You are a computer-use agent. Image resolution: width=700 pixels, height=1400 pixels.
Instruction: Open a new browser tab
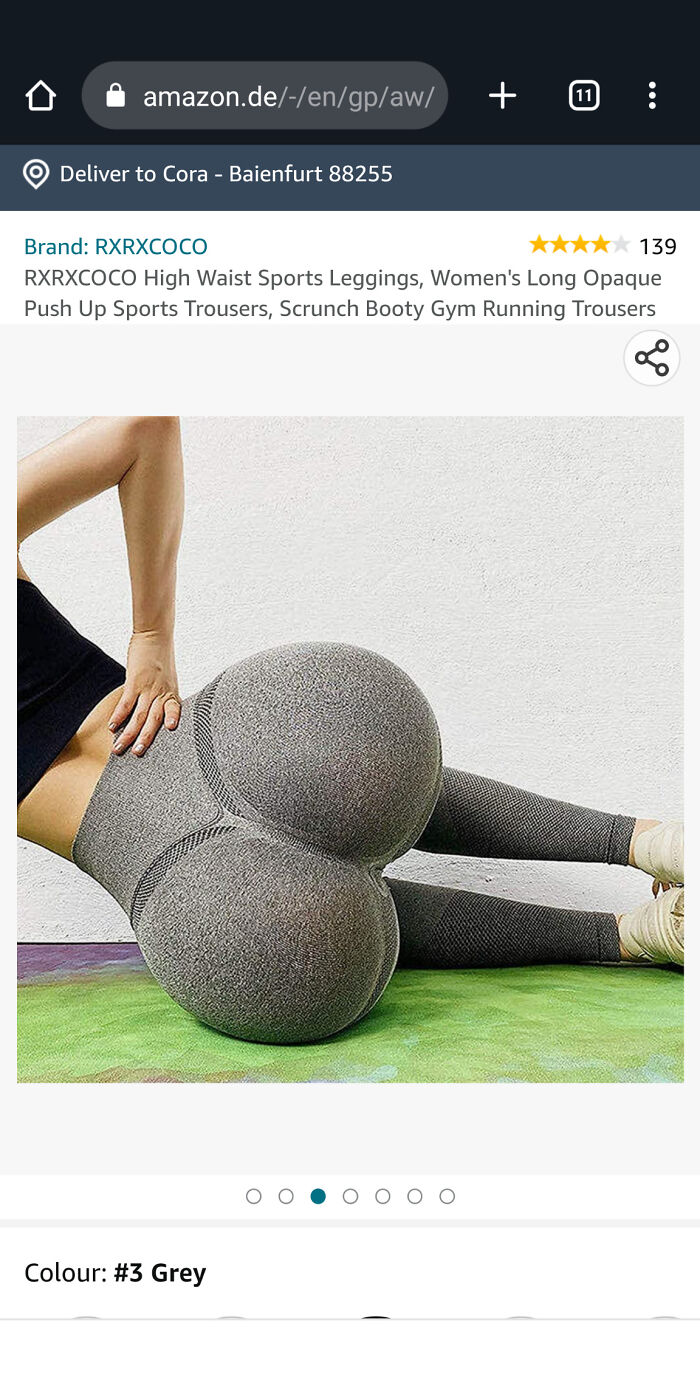click(502, 96)
